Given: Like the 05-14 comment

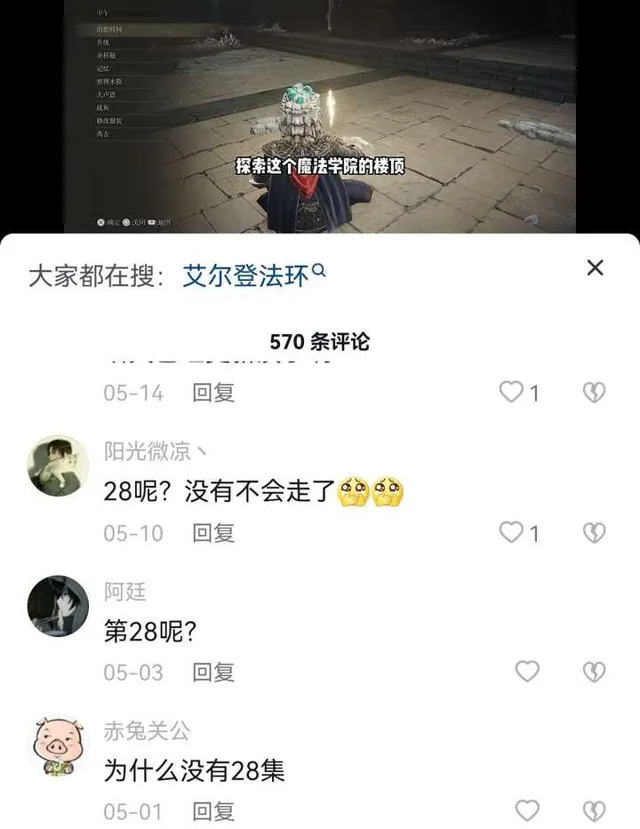Looking at the screenshot, I should click(x=512, y=393).
